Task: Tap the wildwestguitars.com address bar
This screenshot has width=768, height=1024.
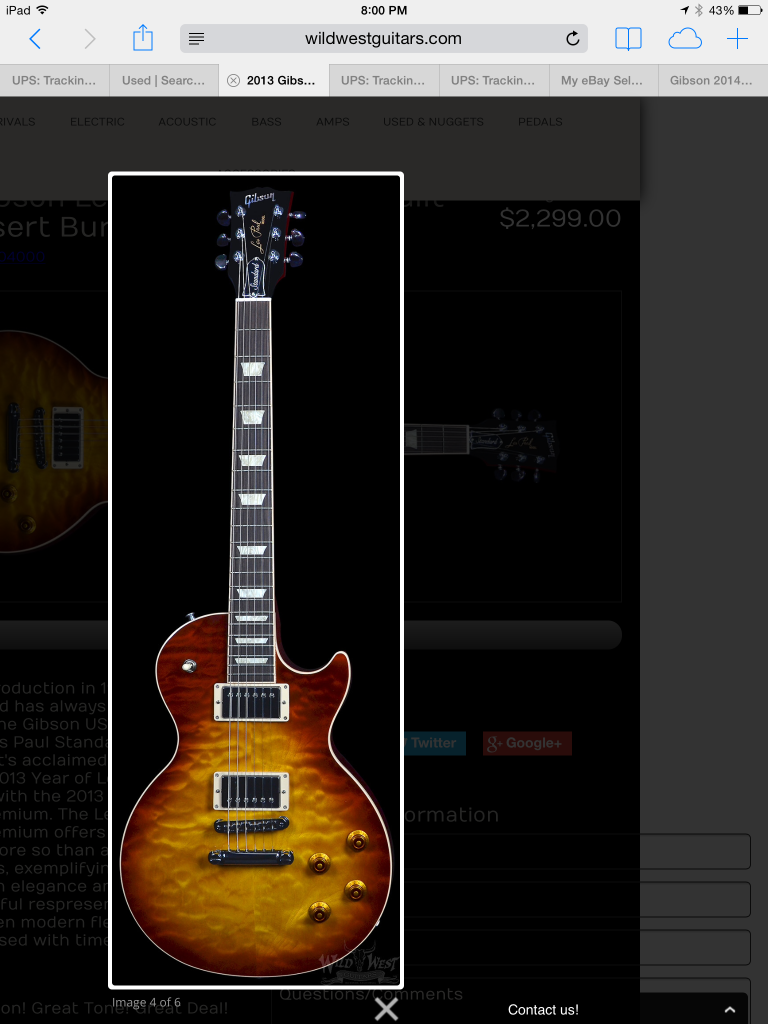Action: 383,39
